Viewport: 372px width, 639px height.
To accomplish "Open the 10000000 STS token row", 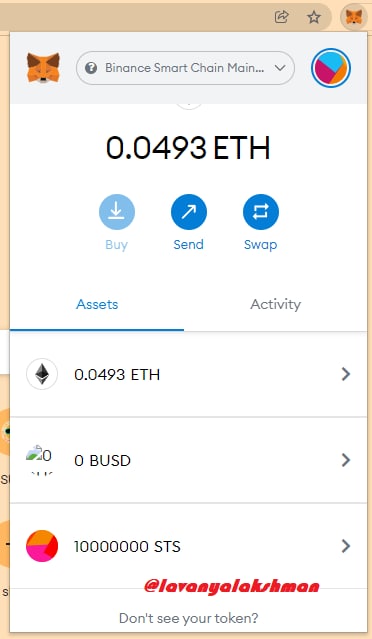I will point(188,546).
